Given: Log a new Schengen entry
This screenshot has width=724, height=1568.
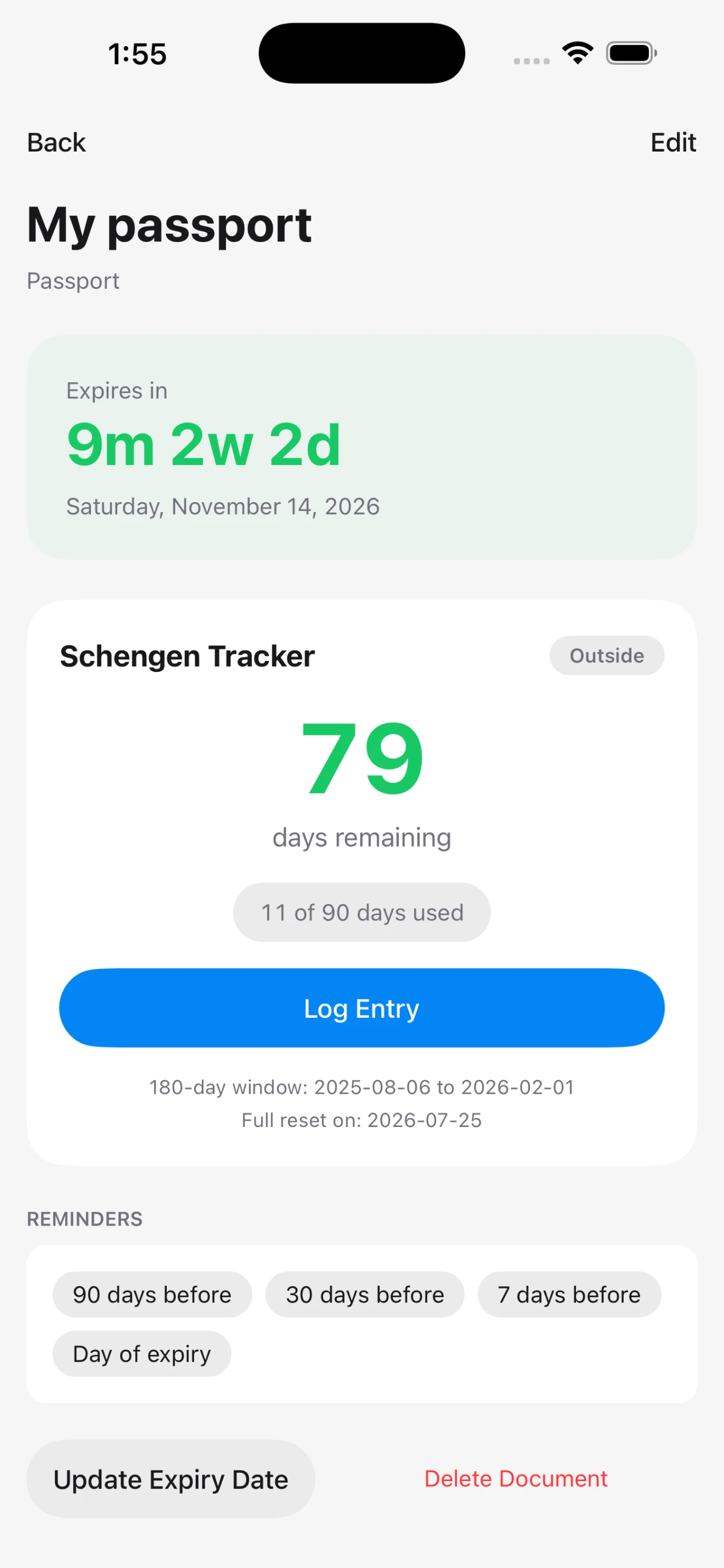Looking at the screenshot, I should click(x=361, y=1008).
